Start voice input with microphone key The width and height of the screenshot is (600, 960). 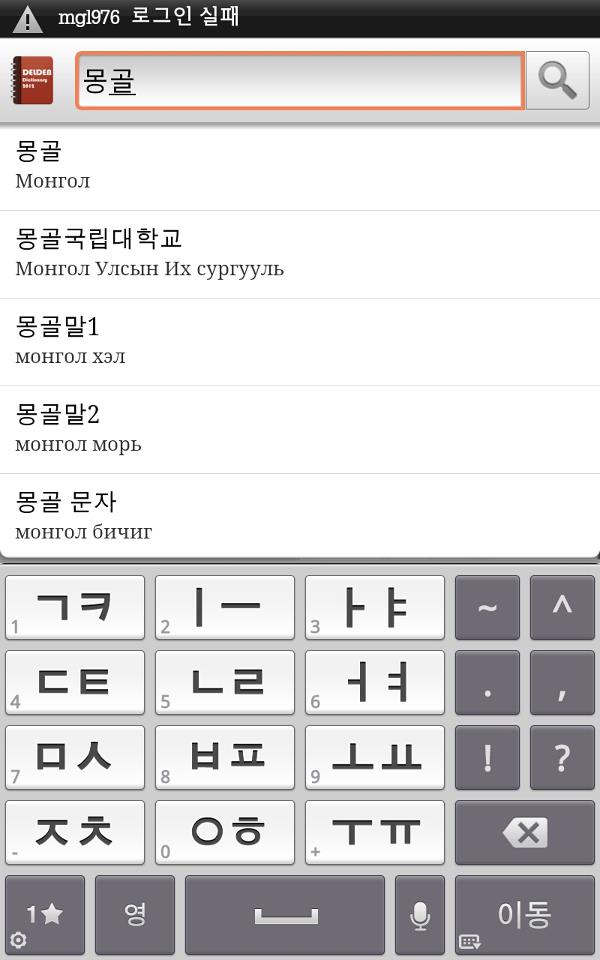[420, 914]
